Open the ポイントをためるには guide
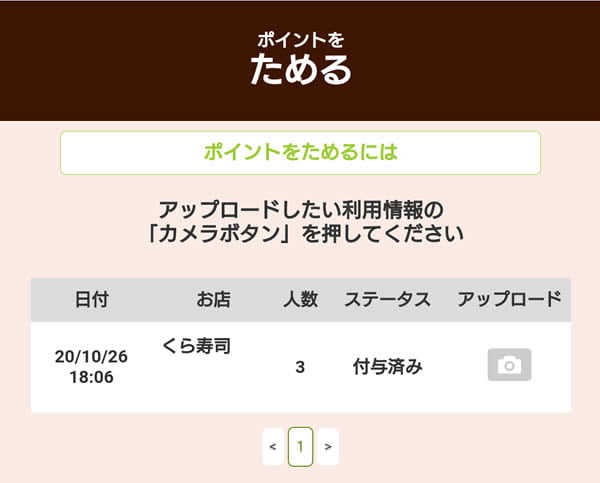600x483 pixels. point(300,153)
